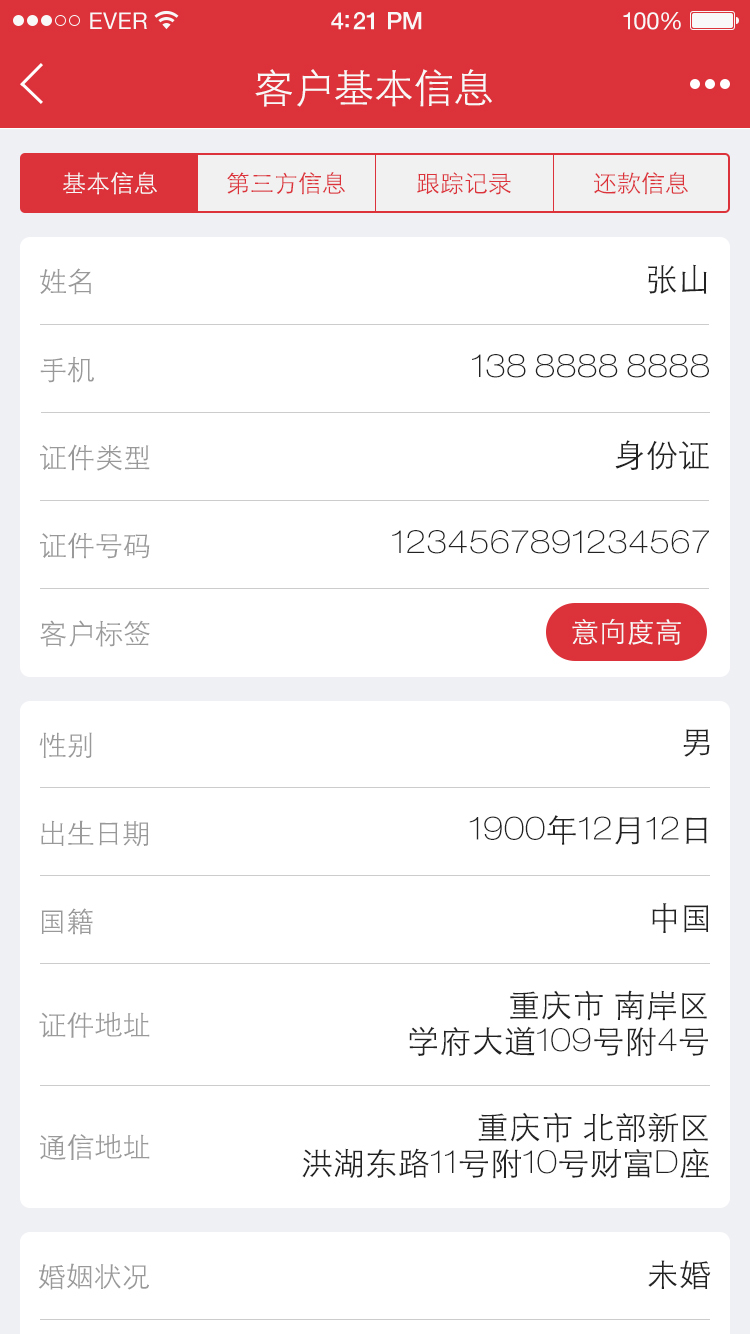Tap the 意向度高 customer tag

[x=626, y=633]
